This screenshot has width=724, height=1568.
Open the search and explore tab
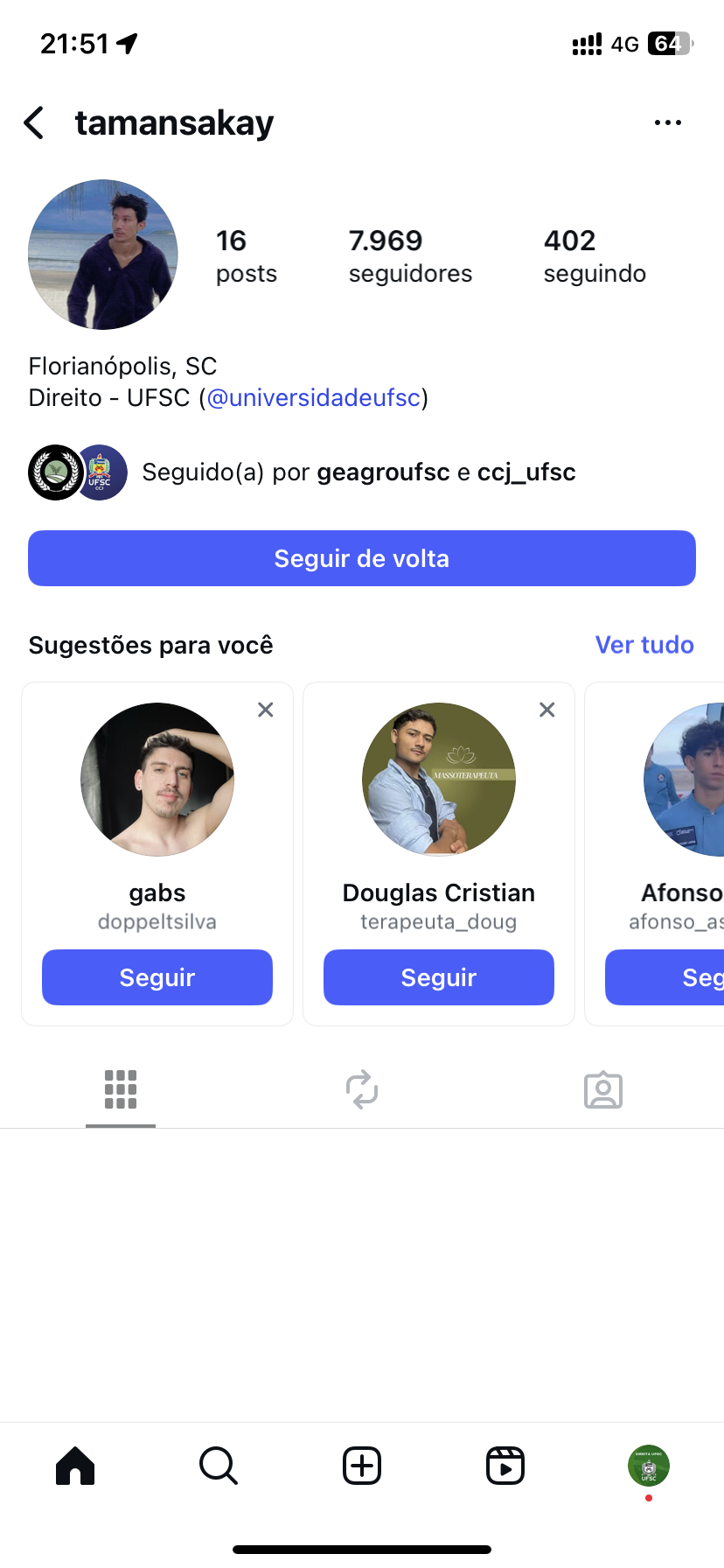[x=219, y=1466]
